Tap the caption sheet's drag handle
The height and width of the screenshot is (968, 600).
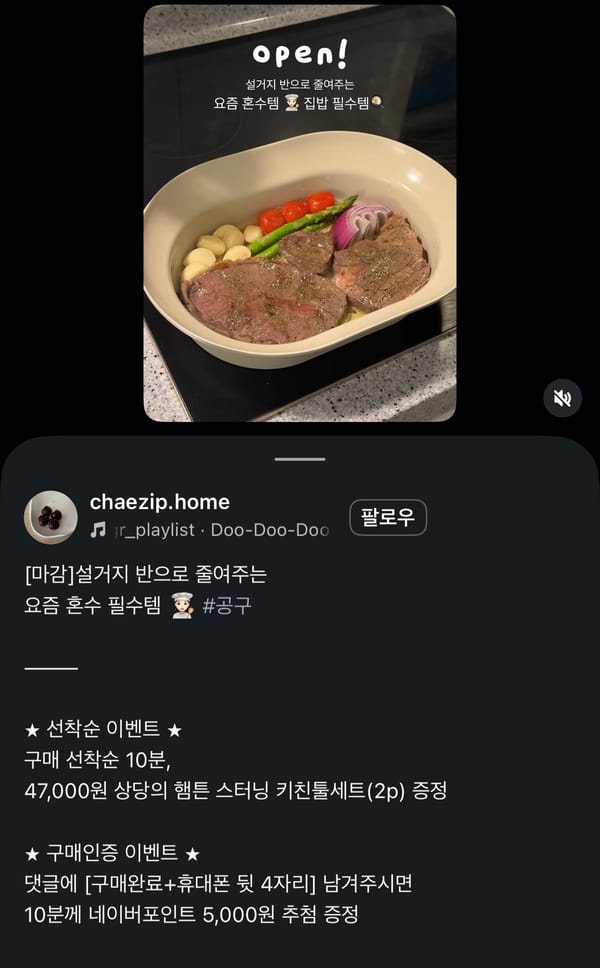click(x=300, y=459)
